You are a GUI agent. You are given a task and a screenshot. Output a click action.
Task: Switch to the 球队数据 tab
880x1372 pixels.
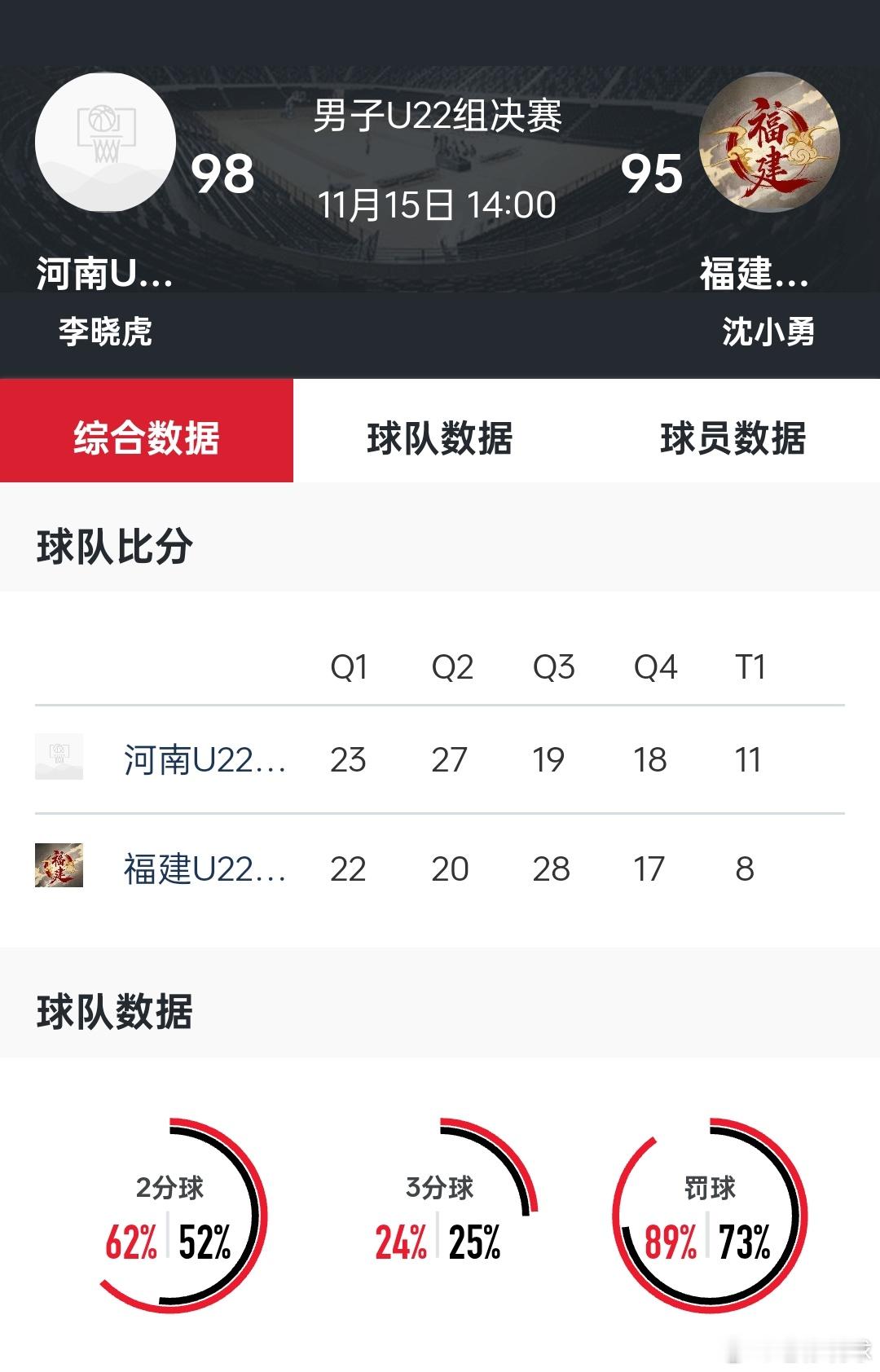440,438
